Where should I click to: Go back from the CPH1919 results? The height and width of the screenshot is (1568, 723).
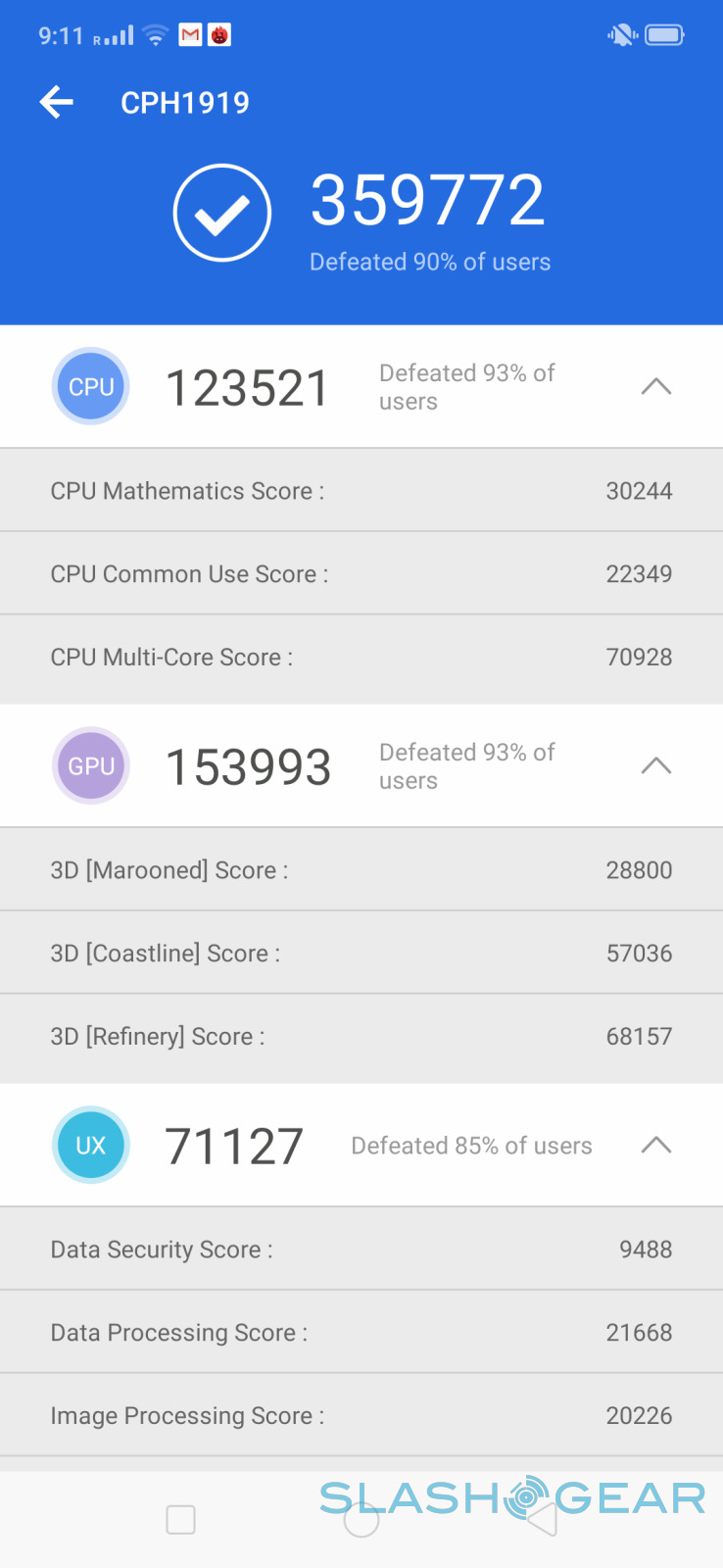click(57, 102)
